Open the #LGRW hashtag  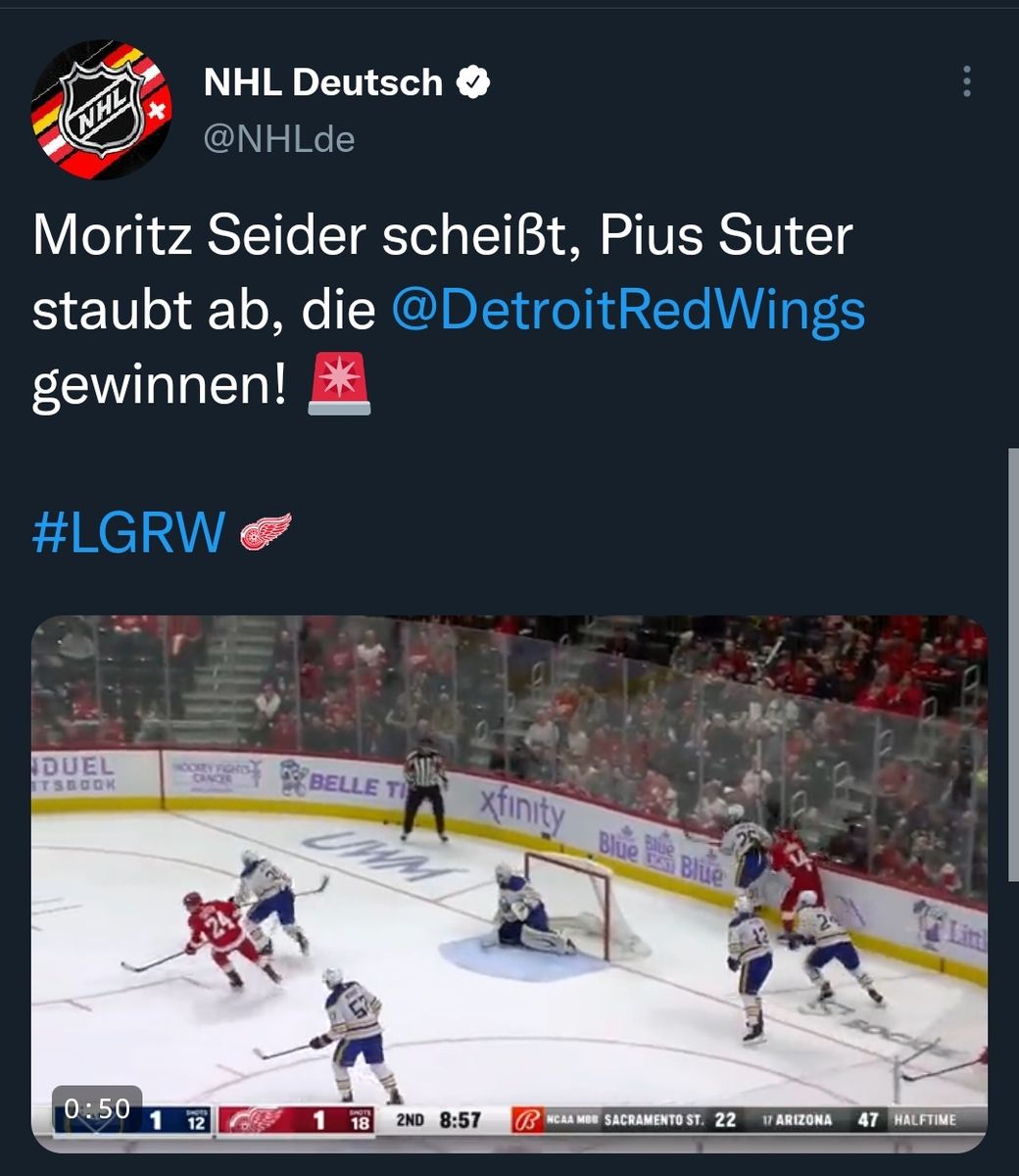pyautogui.click(x=128, y=533)
